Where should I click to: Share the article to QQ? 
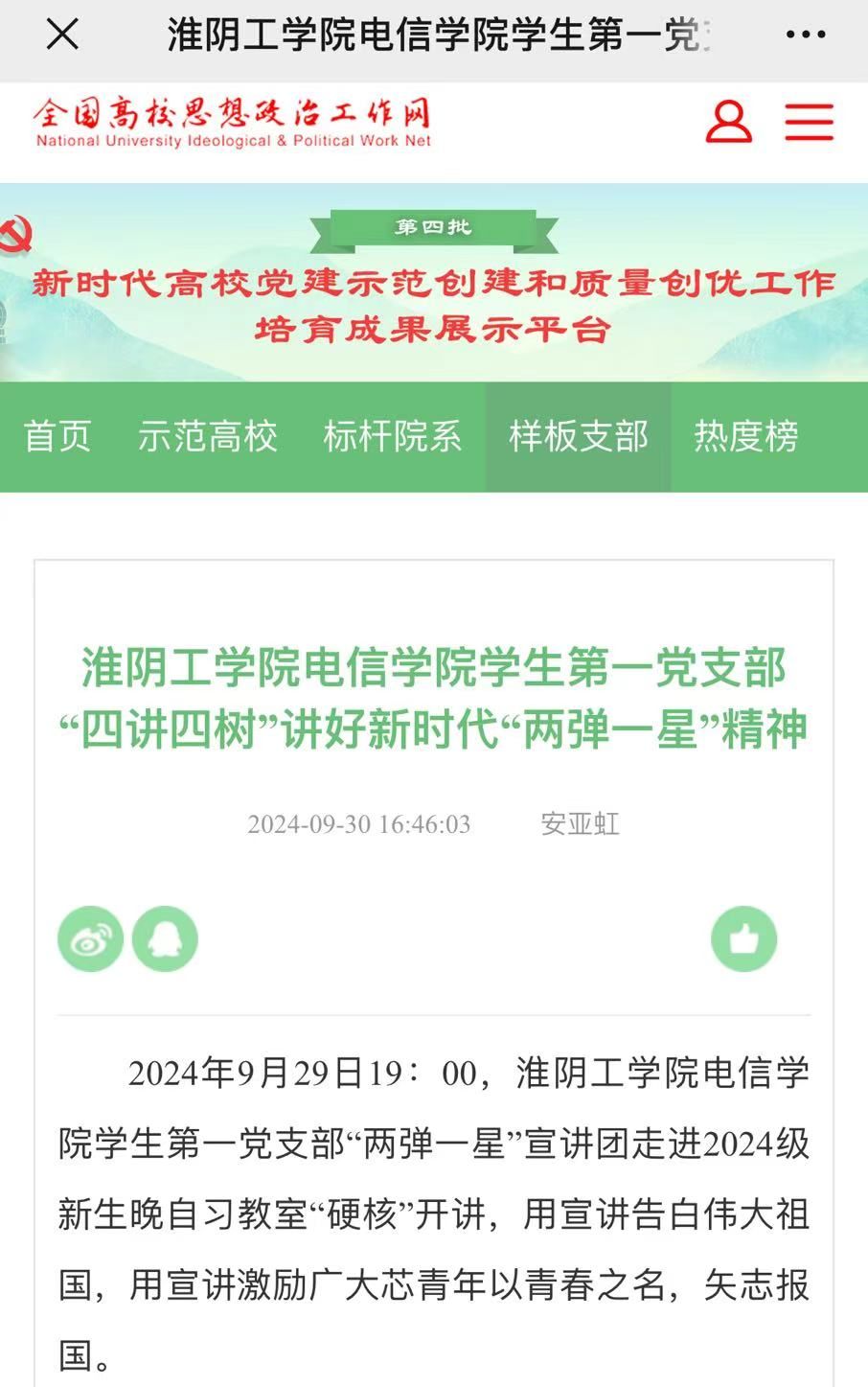(165, 938)
